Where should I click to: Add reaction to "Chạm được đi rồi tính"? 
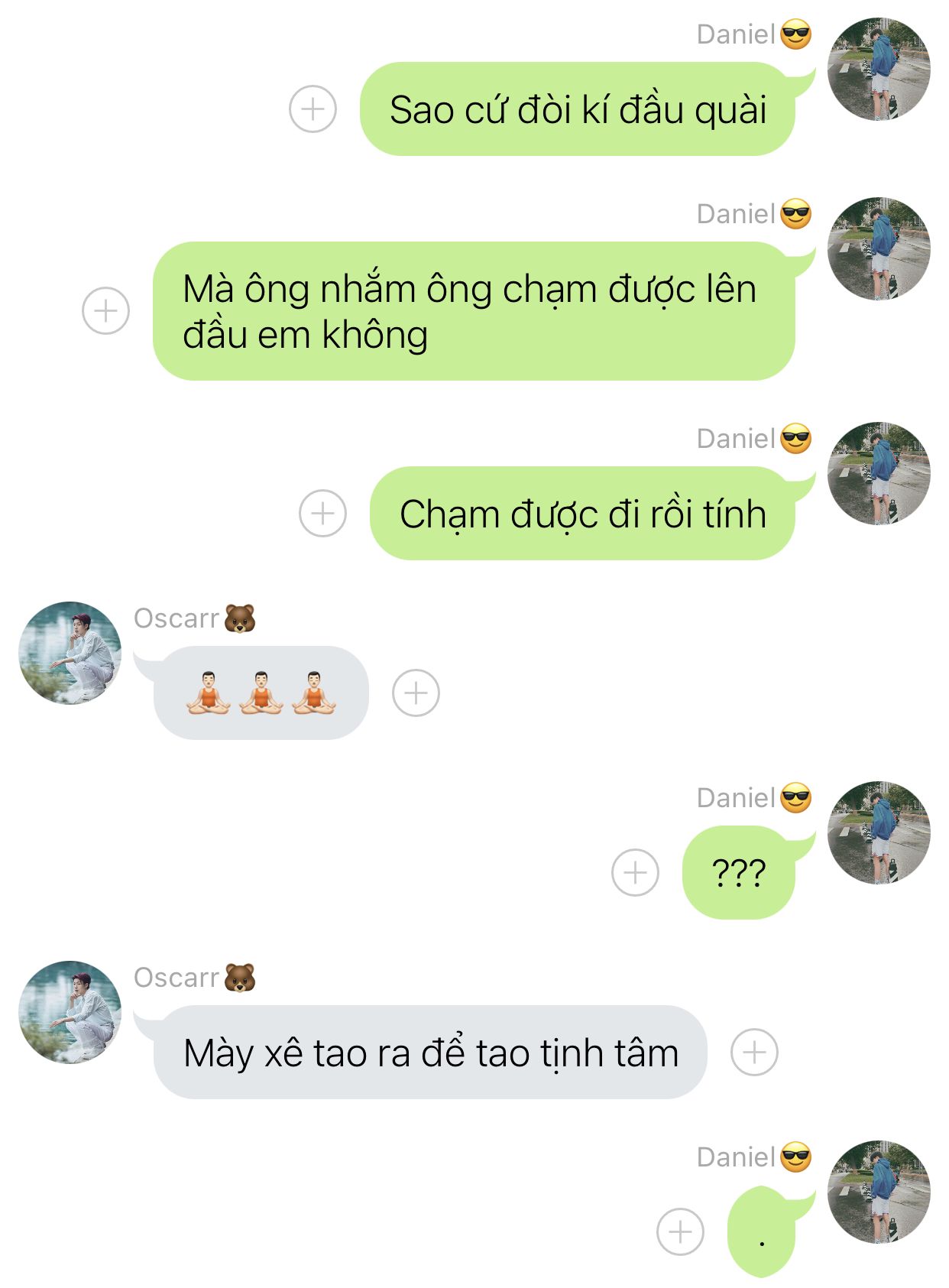pos(322,513)
